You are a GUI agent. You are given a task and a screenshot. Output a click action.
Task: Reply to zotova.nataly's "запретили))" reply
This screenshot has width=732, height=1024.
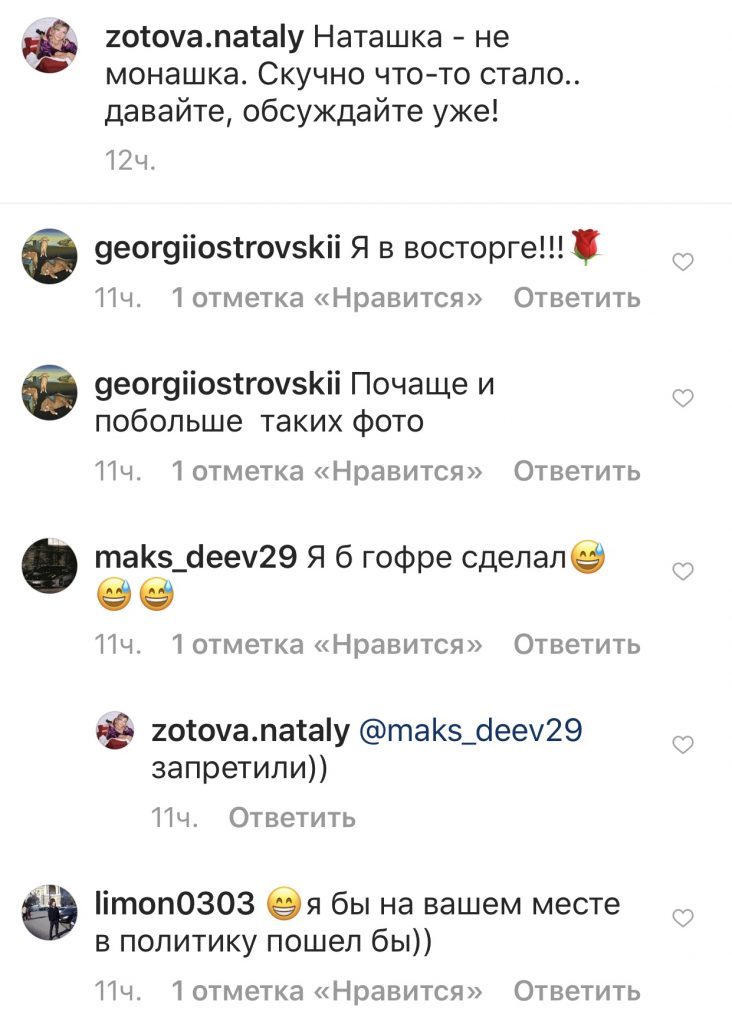(x=292, y=817)
